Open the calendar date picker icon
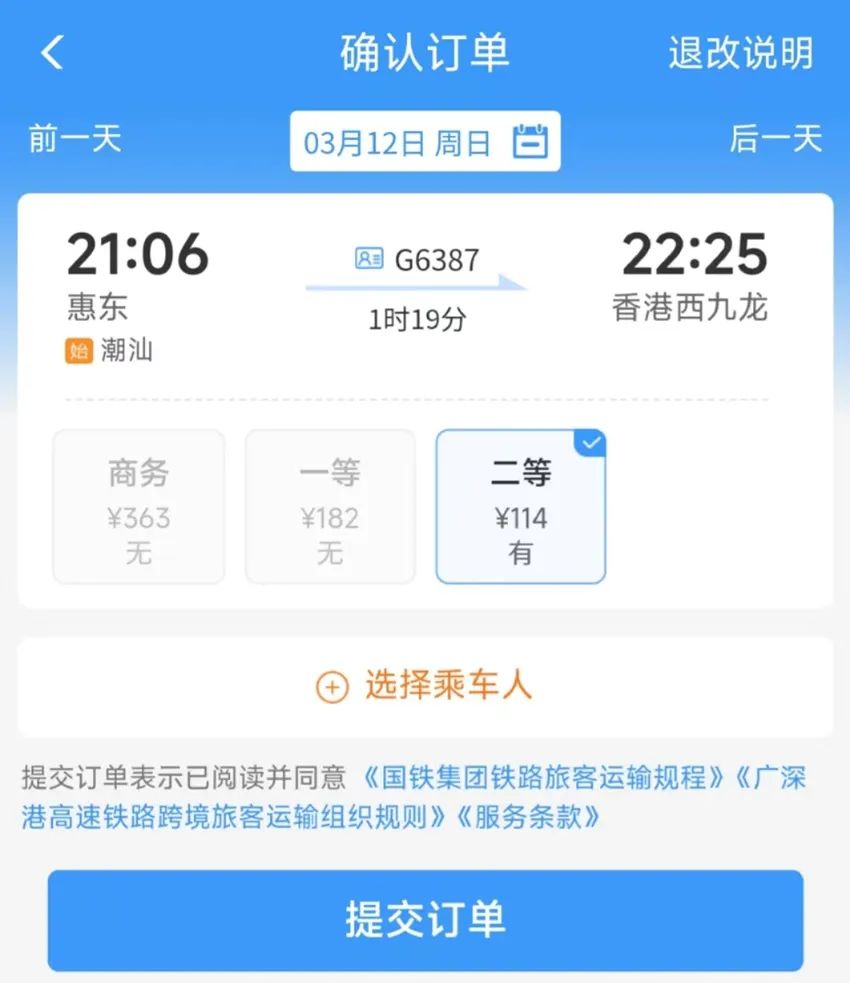 click(x=533, y=141)
